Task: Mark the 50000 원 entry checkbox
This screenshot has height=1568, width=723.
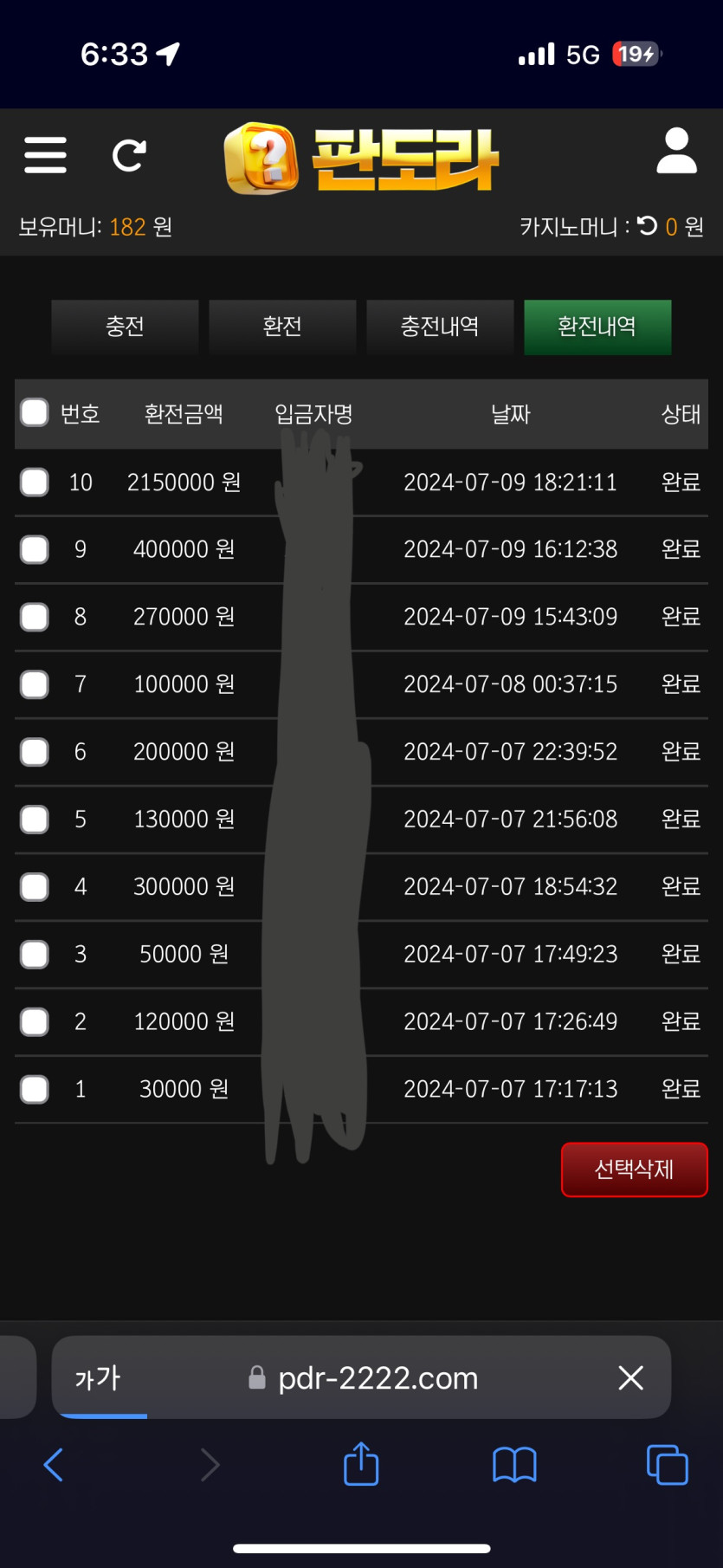Action: coord(35,954)
